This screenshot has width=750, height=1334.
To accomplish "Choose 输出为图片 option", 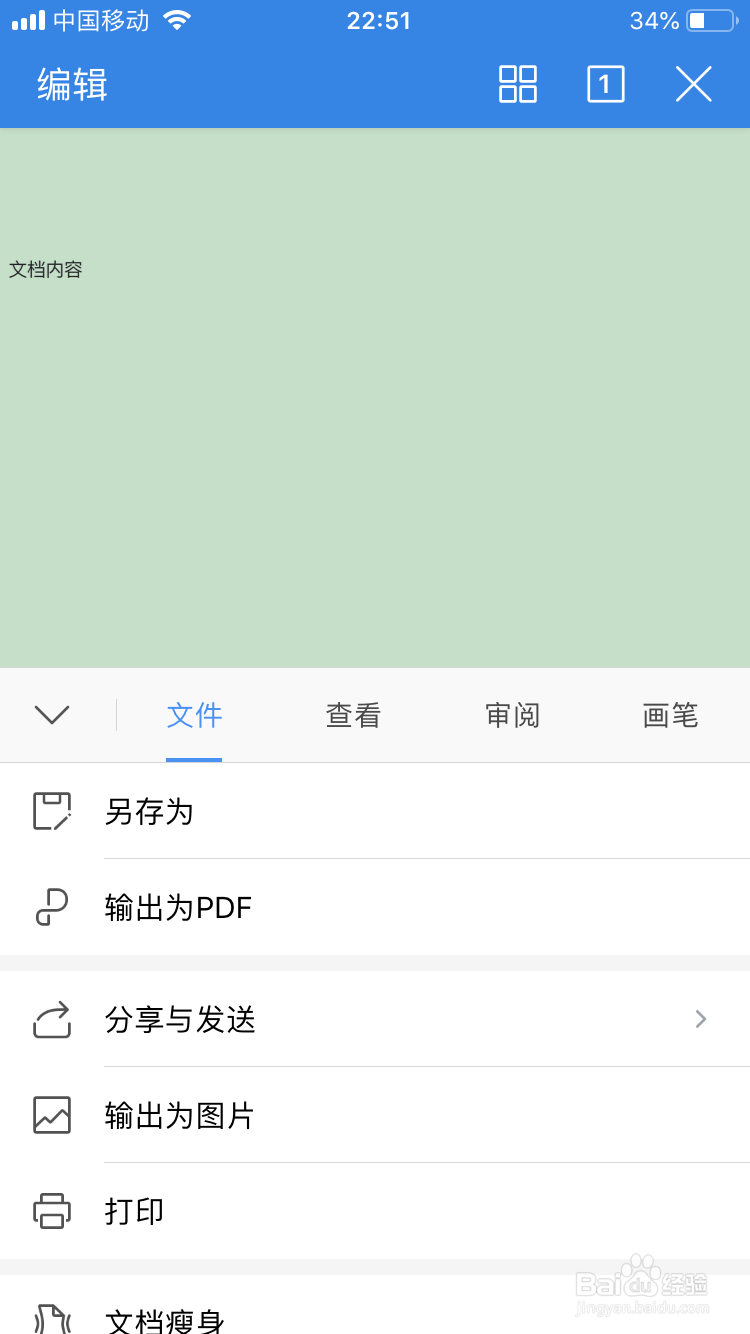I will click(x=375, y=1115).
